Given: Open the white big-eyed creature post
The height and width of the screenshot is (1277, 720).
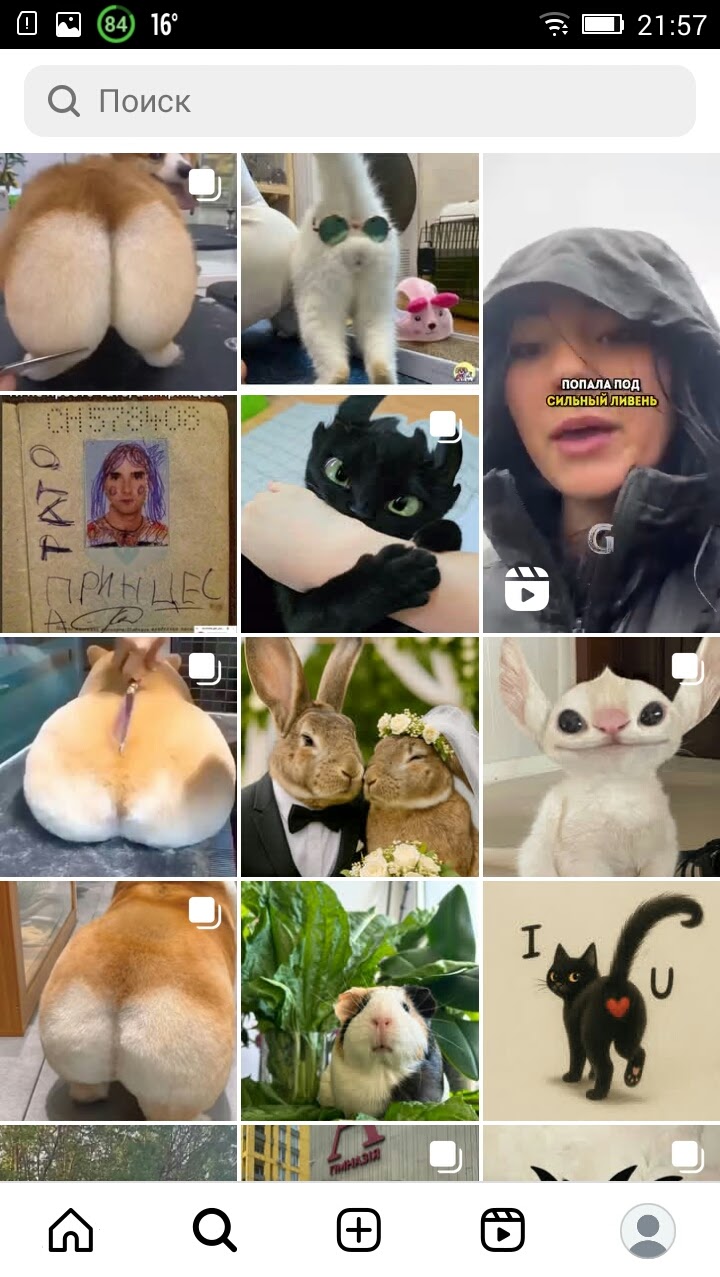Looking at the screenshot, I should pos(601,757).
